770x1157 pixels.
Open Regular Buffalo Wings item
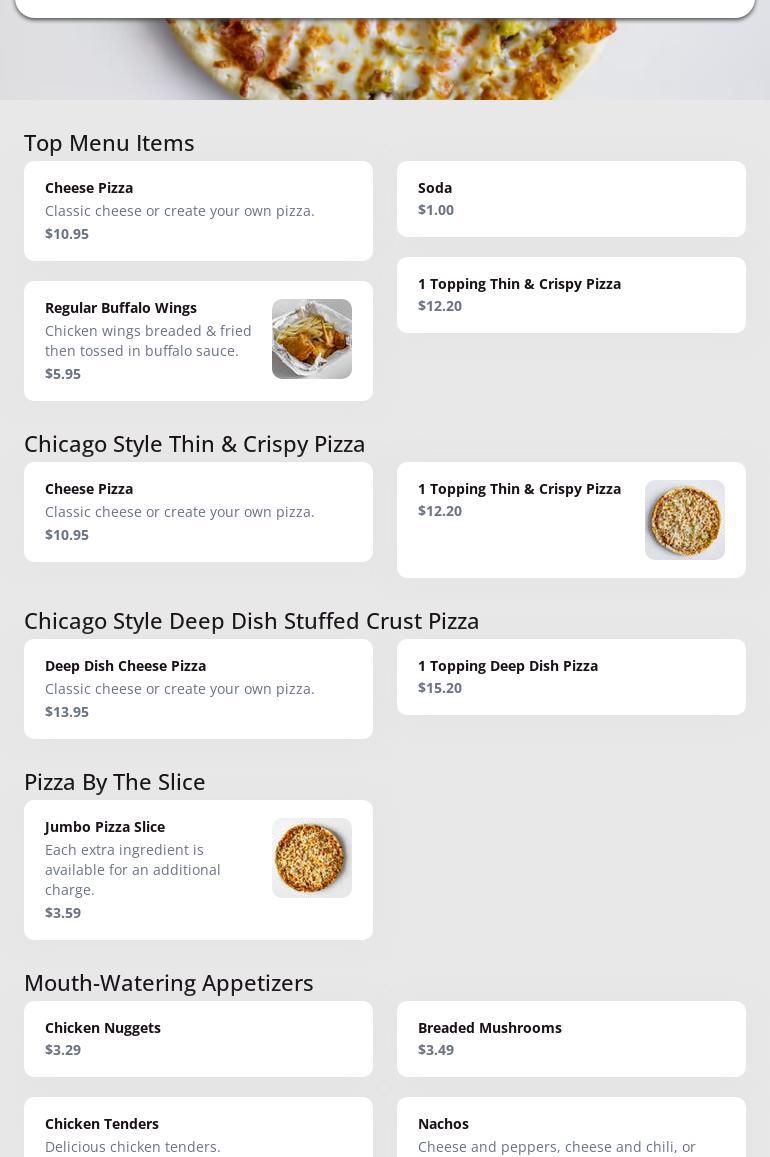(198, 341)
